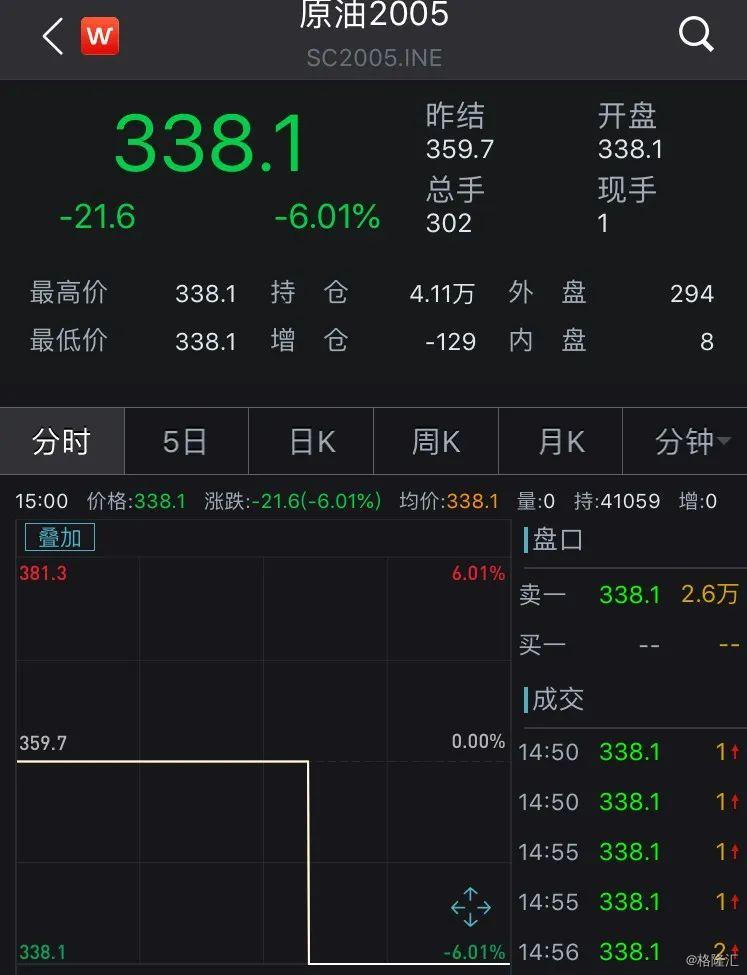Switch to the 分时 chart tab
The height and width of the screenshot is (975, 747).
click(x=62, y=441)
